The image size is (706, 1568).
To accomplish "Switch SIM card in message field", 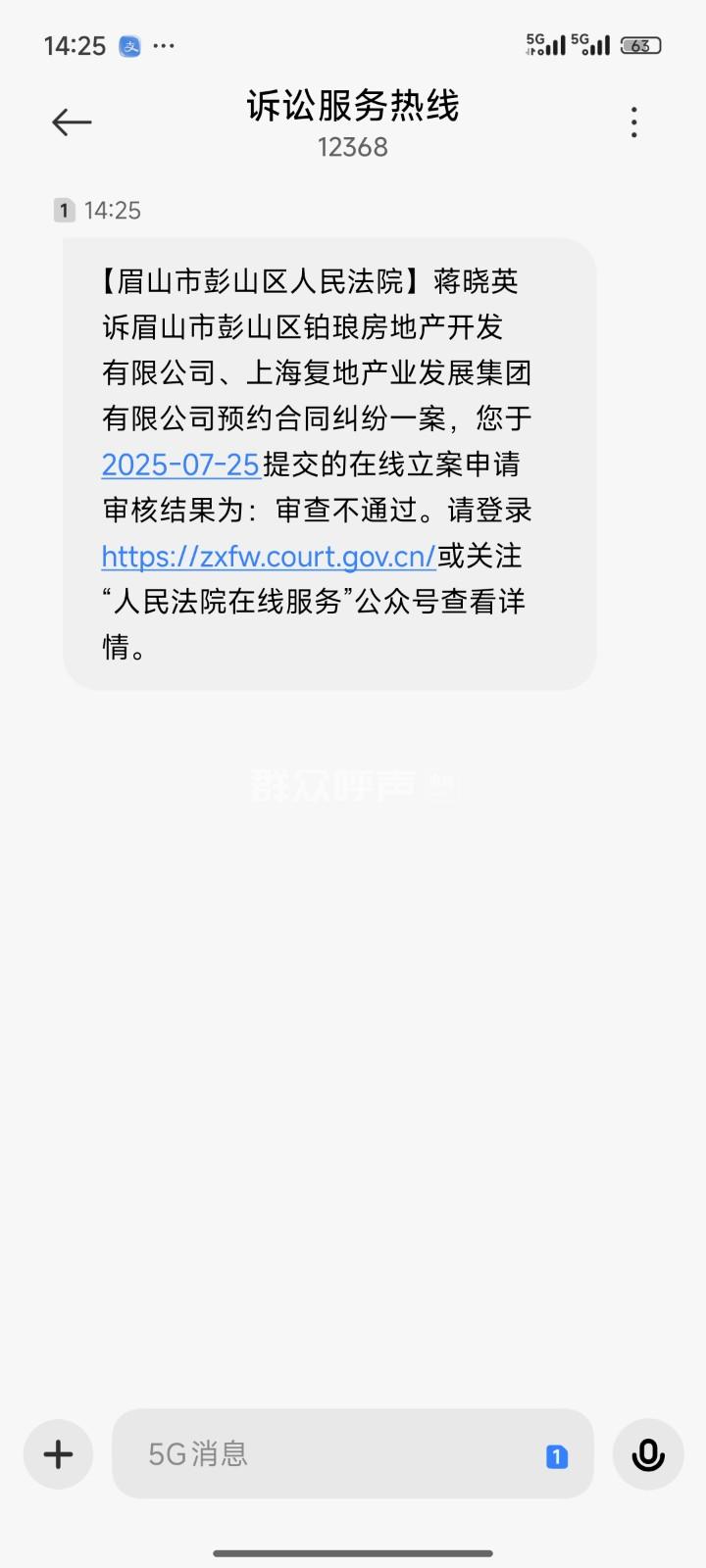I will click(556, 1456).
